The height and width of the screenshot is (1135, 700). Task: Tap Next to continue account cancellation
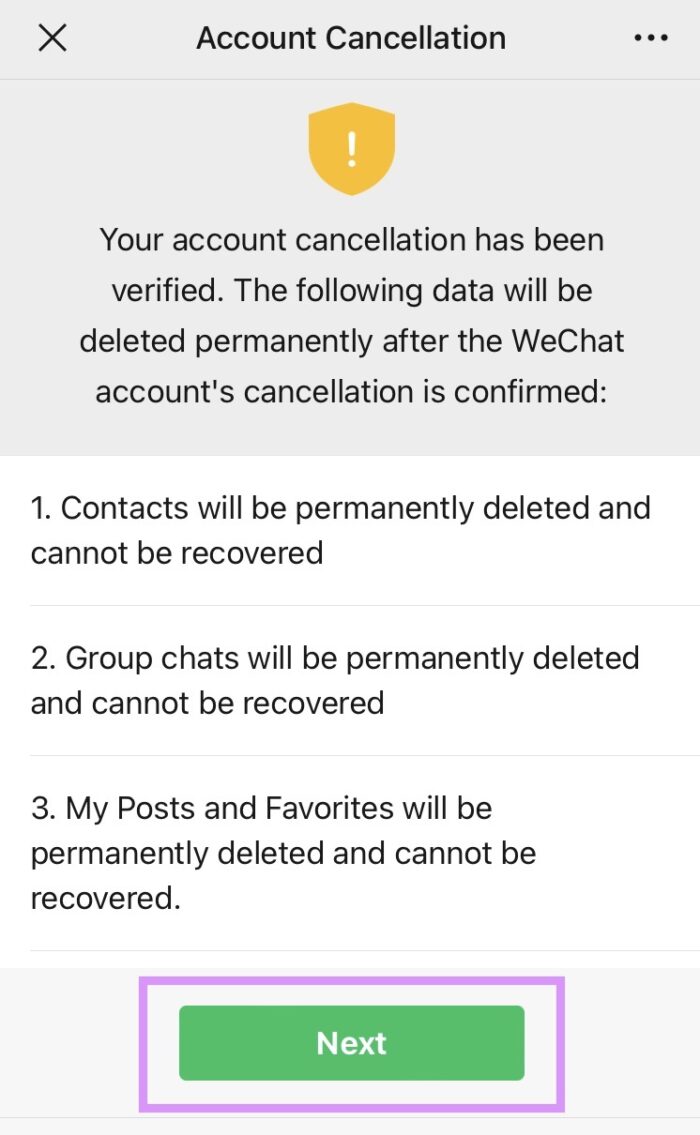coord(351,1043)
